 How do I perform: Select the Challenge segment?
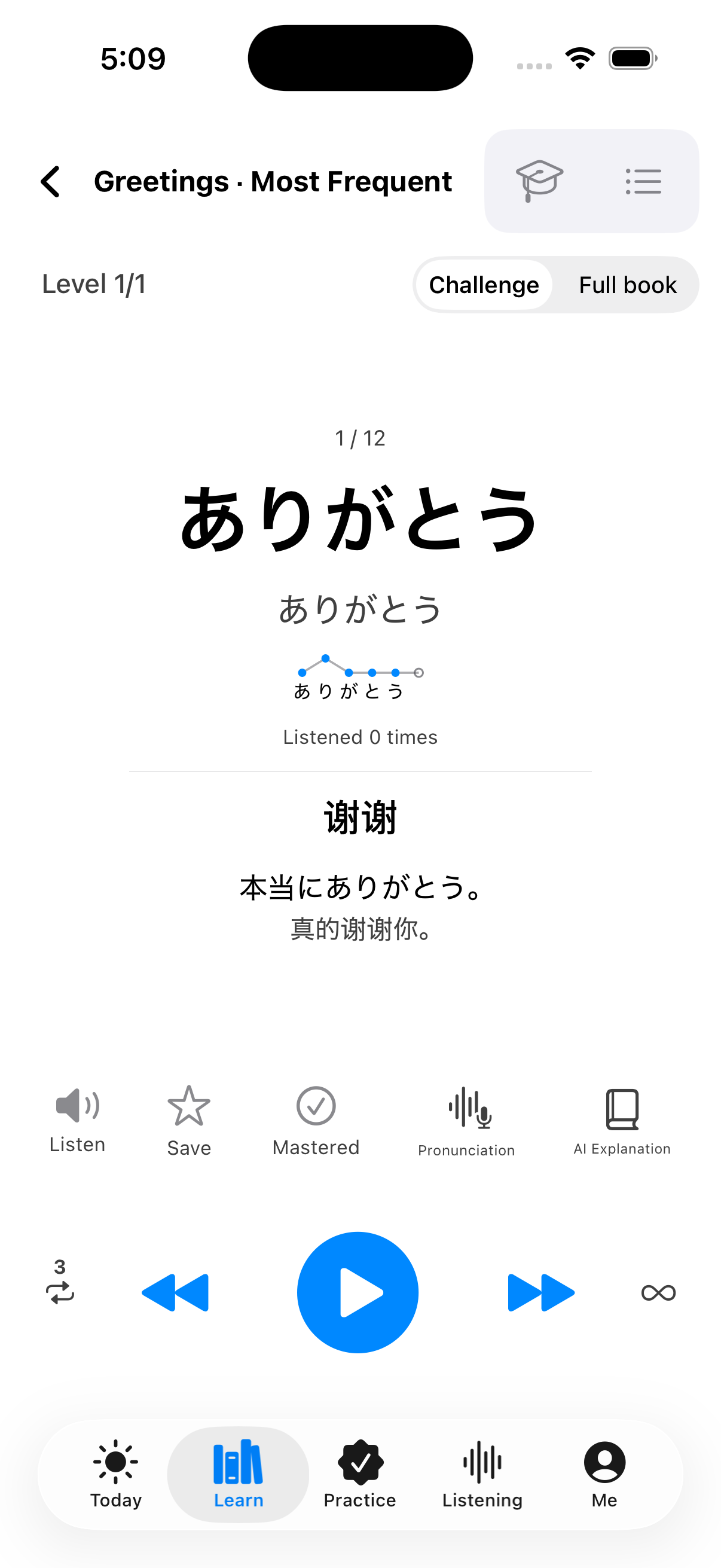484,285
